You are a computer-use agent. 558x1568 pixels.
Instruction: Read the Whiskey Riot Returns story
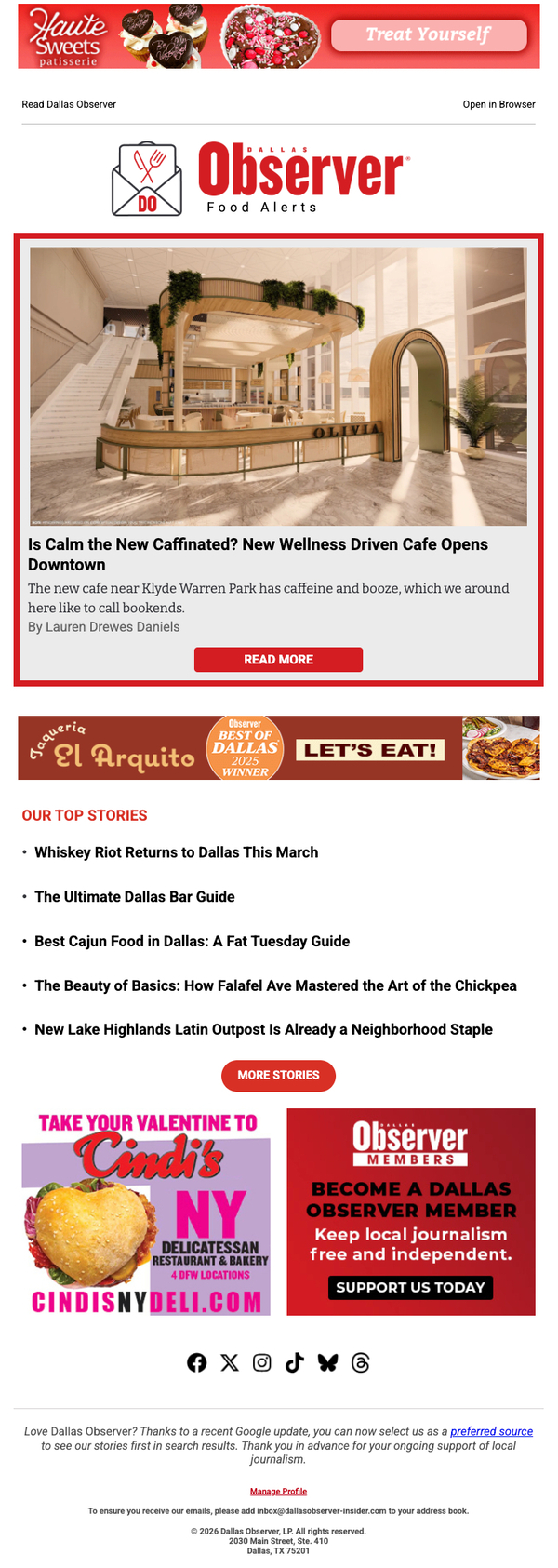pos(176,852)
